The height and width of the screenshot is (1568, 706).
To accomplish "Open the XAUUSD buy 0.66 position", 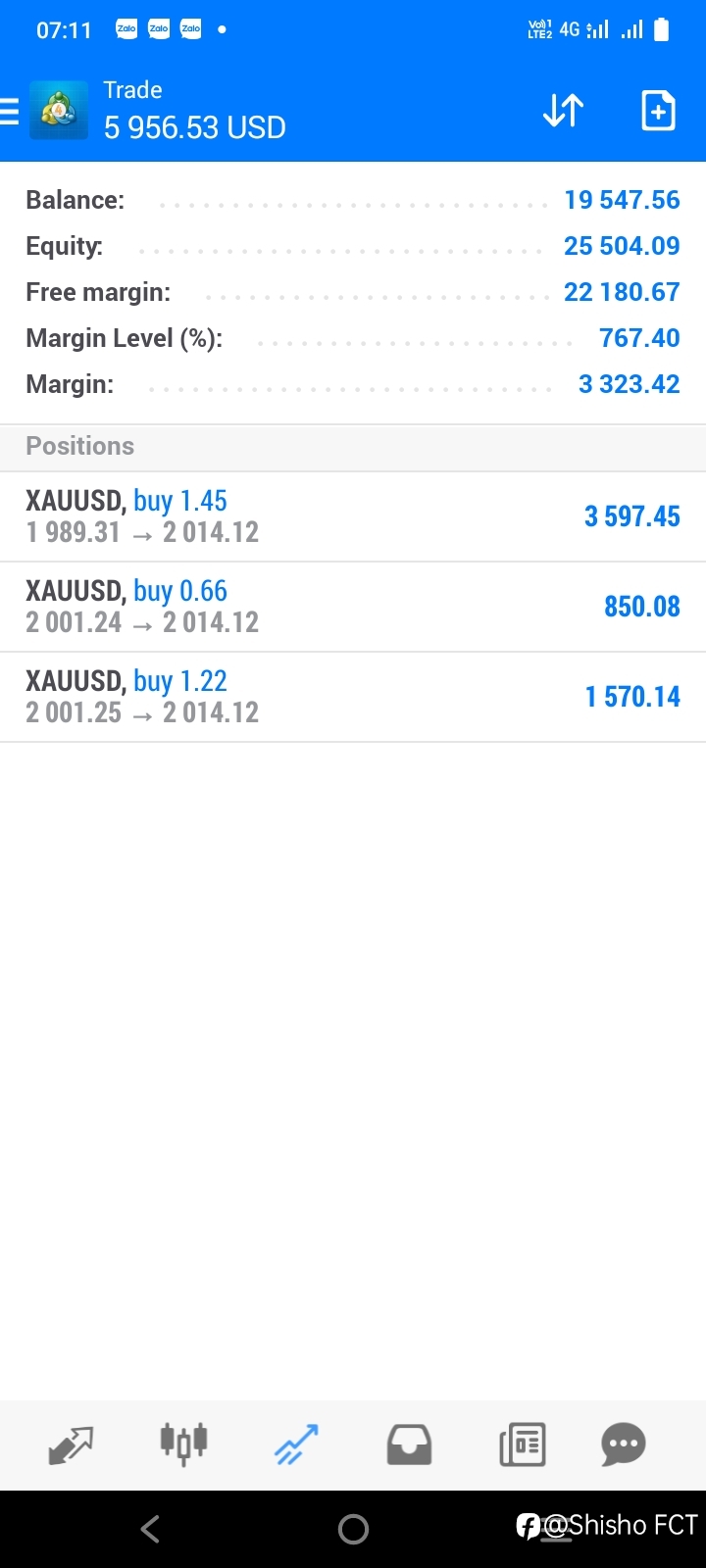I will (353, 607).
